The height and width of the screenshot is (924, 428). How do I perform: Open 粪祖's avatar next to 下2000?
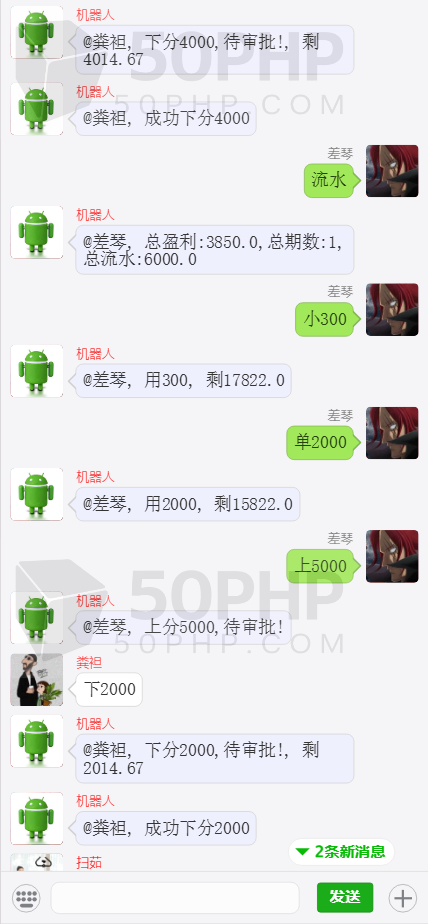pyautogui.click(x=37, y=679)
